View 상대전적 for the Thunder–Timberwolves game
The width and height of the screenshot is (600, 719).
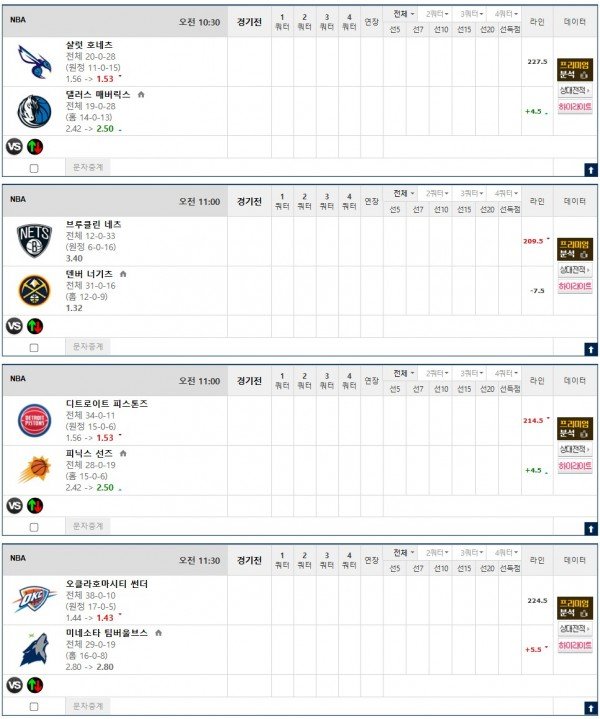click(x=575, y=629)
